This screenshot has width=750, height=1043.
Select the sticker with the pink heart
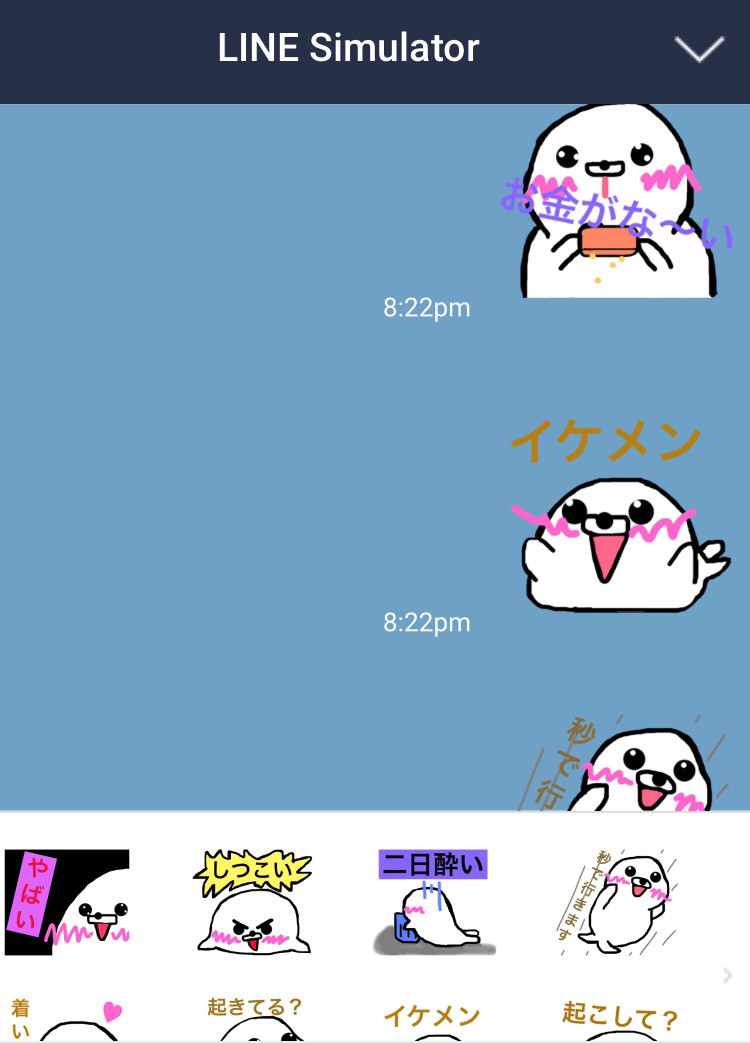click(67, 1018)
